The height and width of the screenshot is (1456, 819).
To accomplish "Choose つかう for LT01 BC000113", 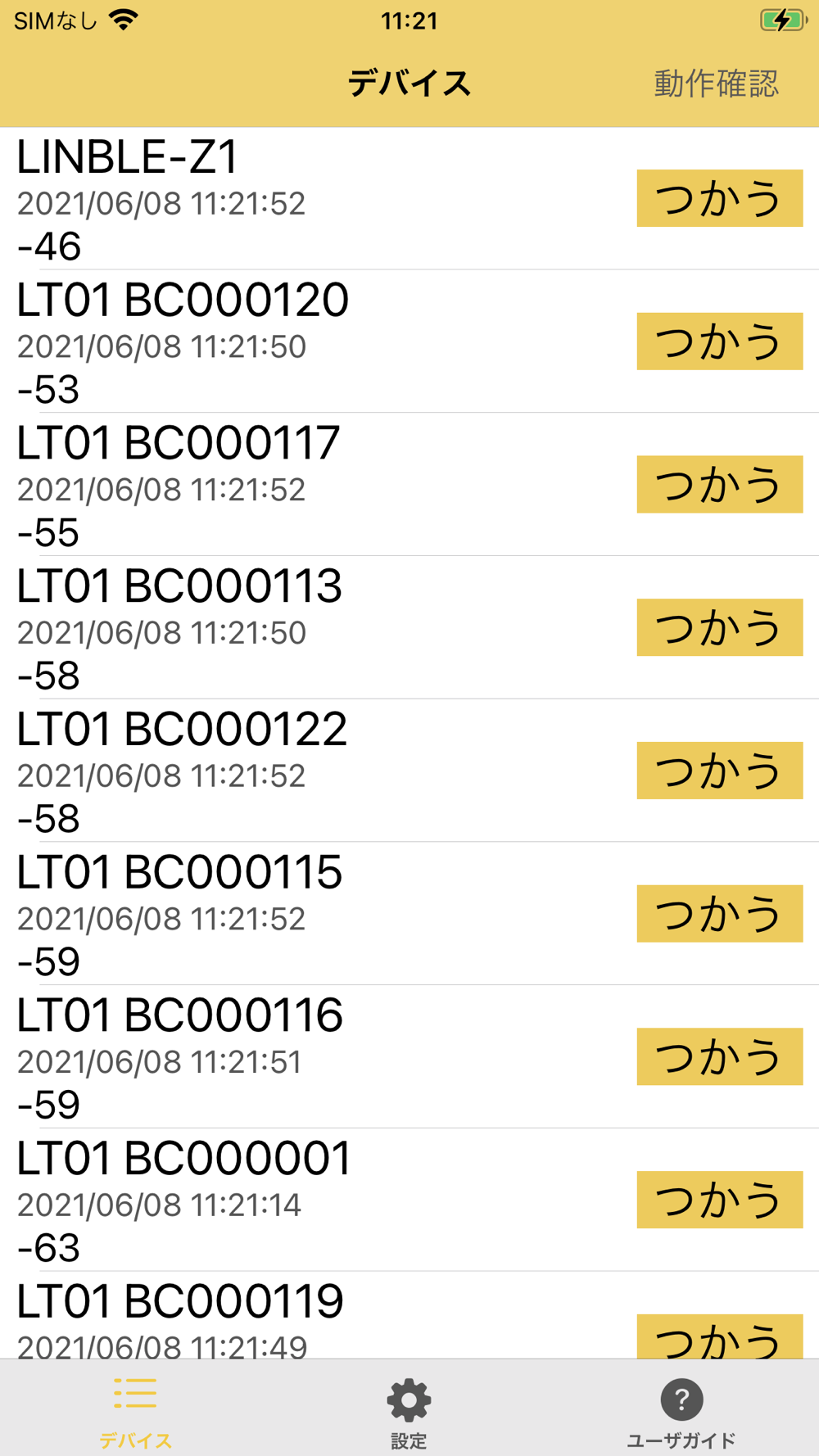I will pyautogui.click(x=719, y=627).
